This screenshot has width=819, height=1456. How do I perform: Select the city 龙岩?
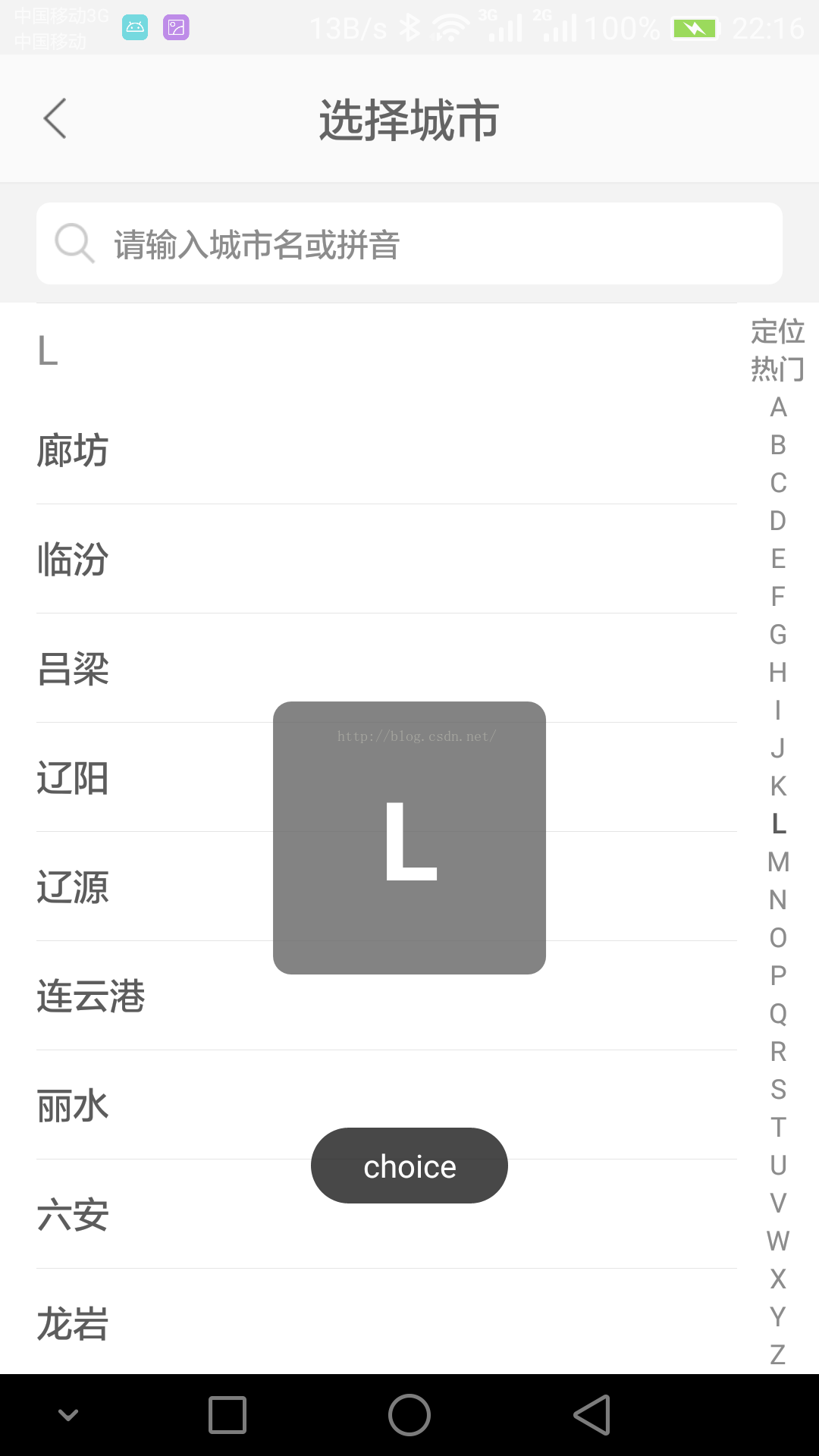point(387,1322)
